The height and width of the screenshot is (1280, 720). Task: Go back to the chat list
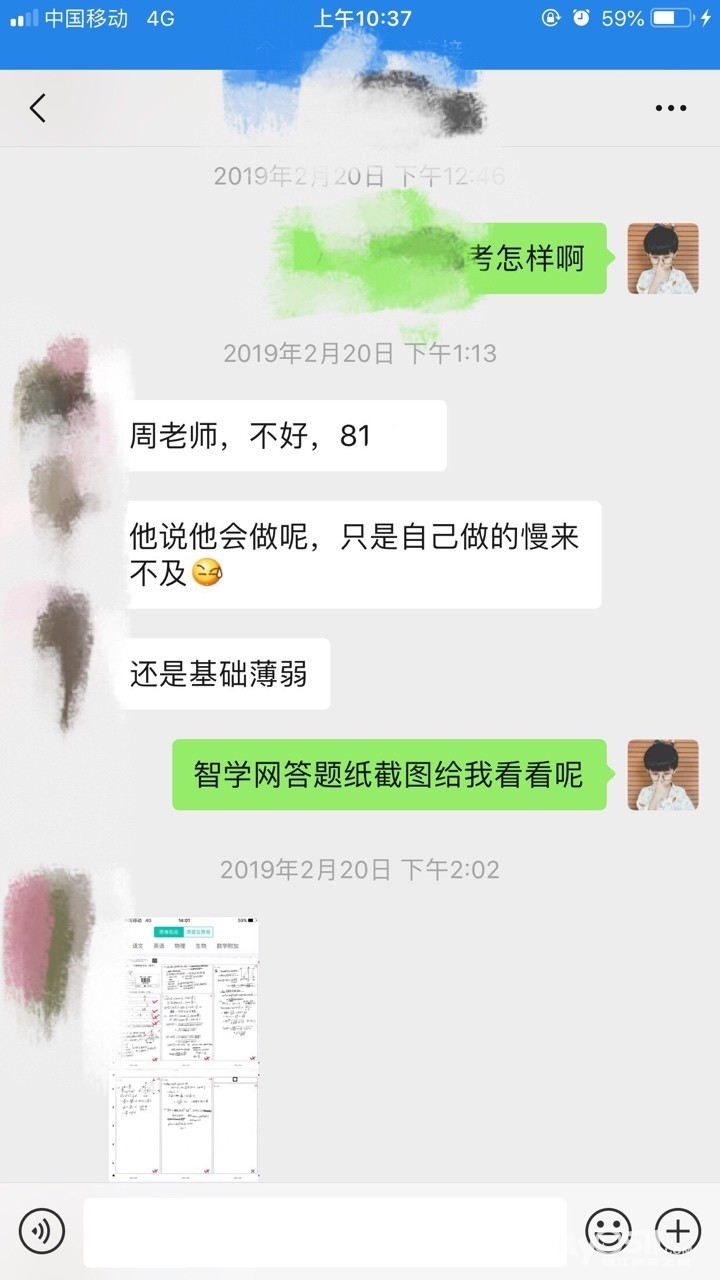point(38,108)
